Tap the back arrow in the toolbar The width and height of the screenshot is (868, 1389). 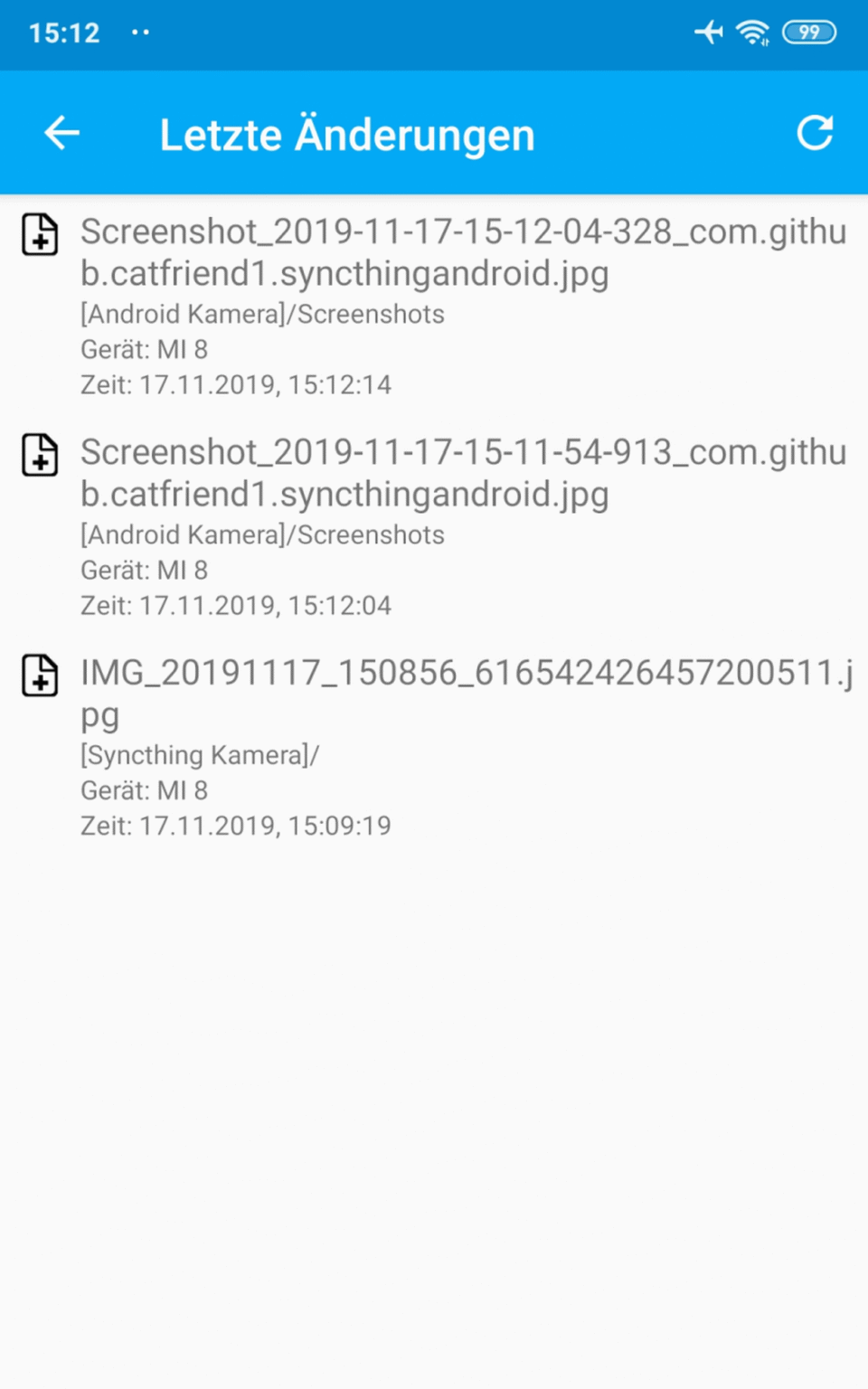pyautogui.click(x=61, y=132)
